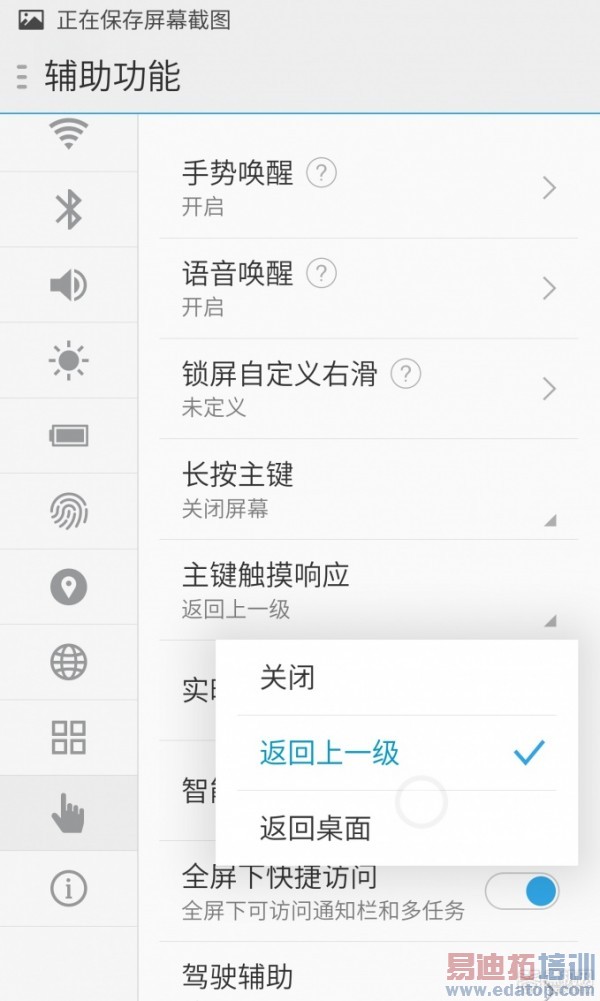Toggle 全屏下快捷访问 switch
This screenshot has height=1001, width=600.
[x=521, y=891]
